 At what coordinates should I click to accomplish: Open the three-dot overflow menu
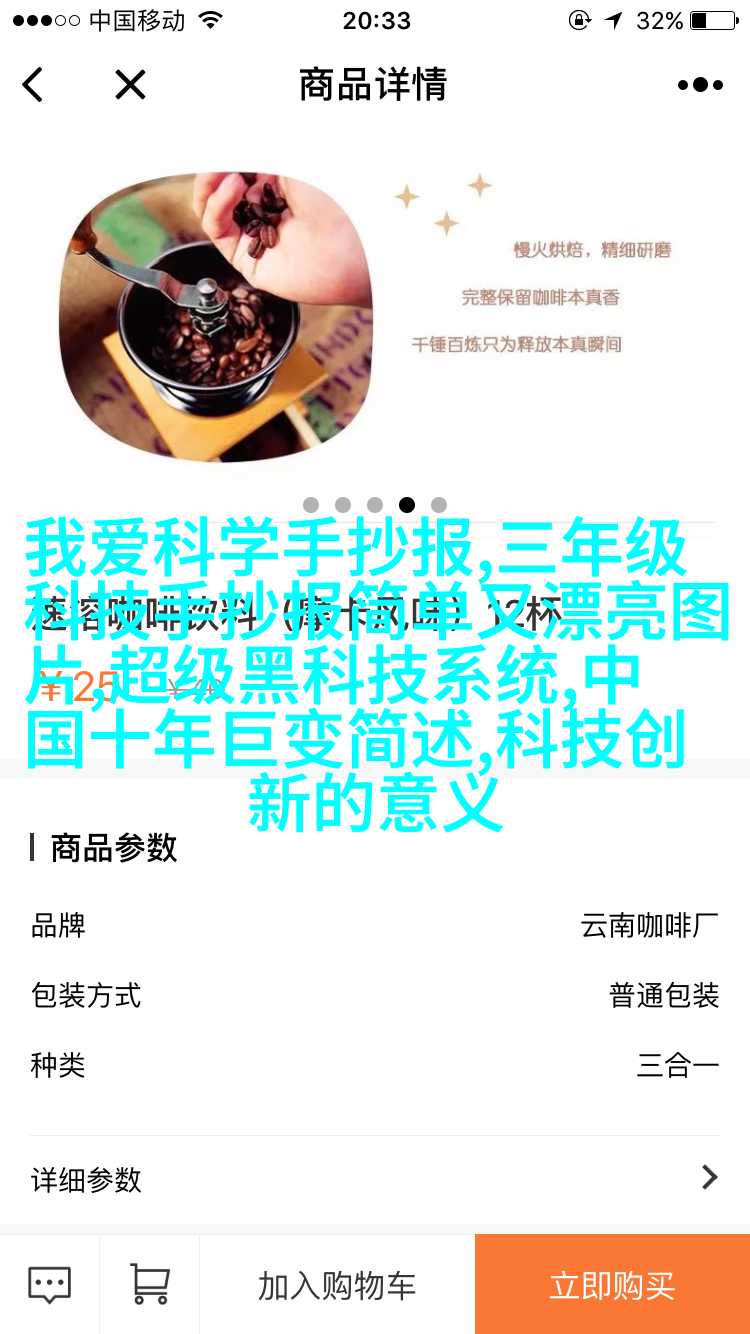click(x=699, y=85)
